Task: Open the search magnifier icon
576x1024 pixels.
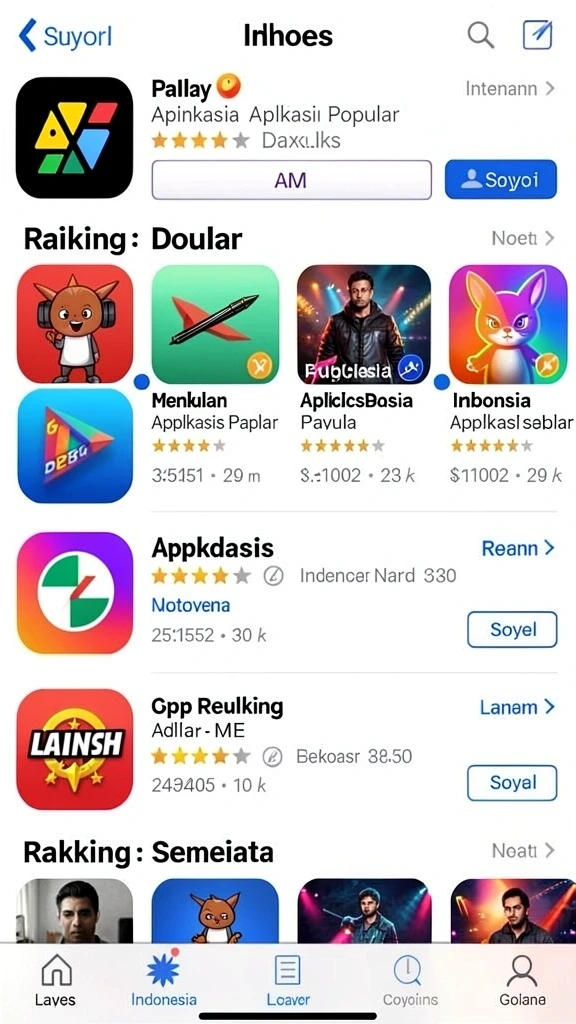Action: point(481,35)
